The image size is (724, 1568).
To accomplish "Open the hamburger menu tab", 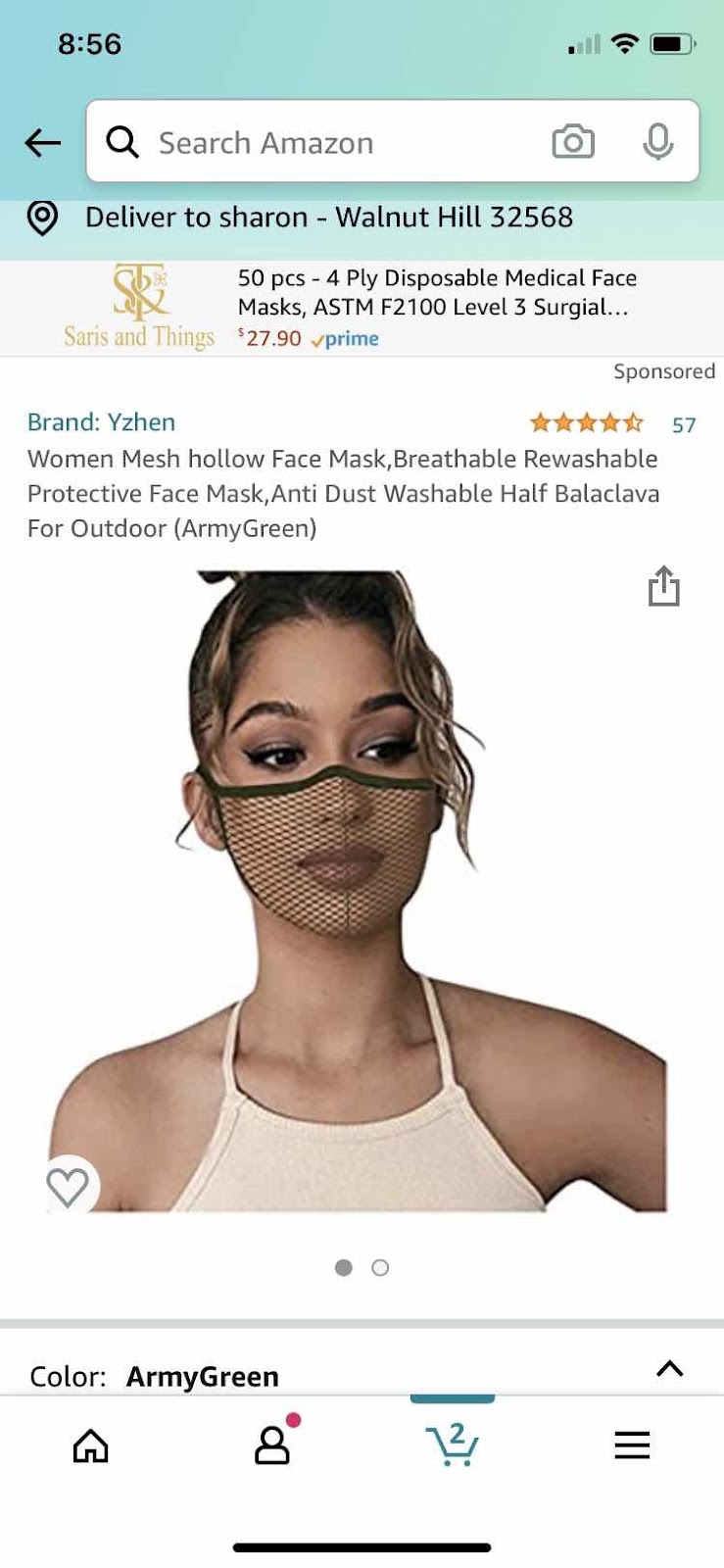I will 632,1445.
